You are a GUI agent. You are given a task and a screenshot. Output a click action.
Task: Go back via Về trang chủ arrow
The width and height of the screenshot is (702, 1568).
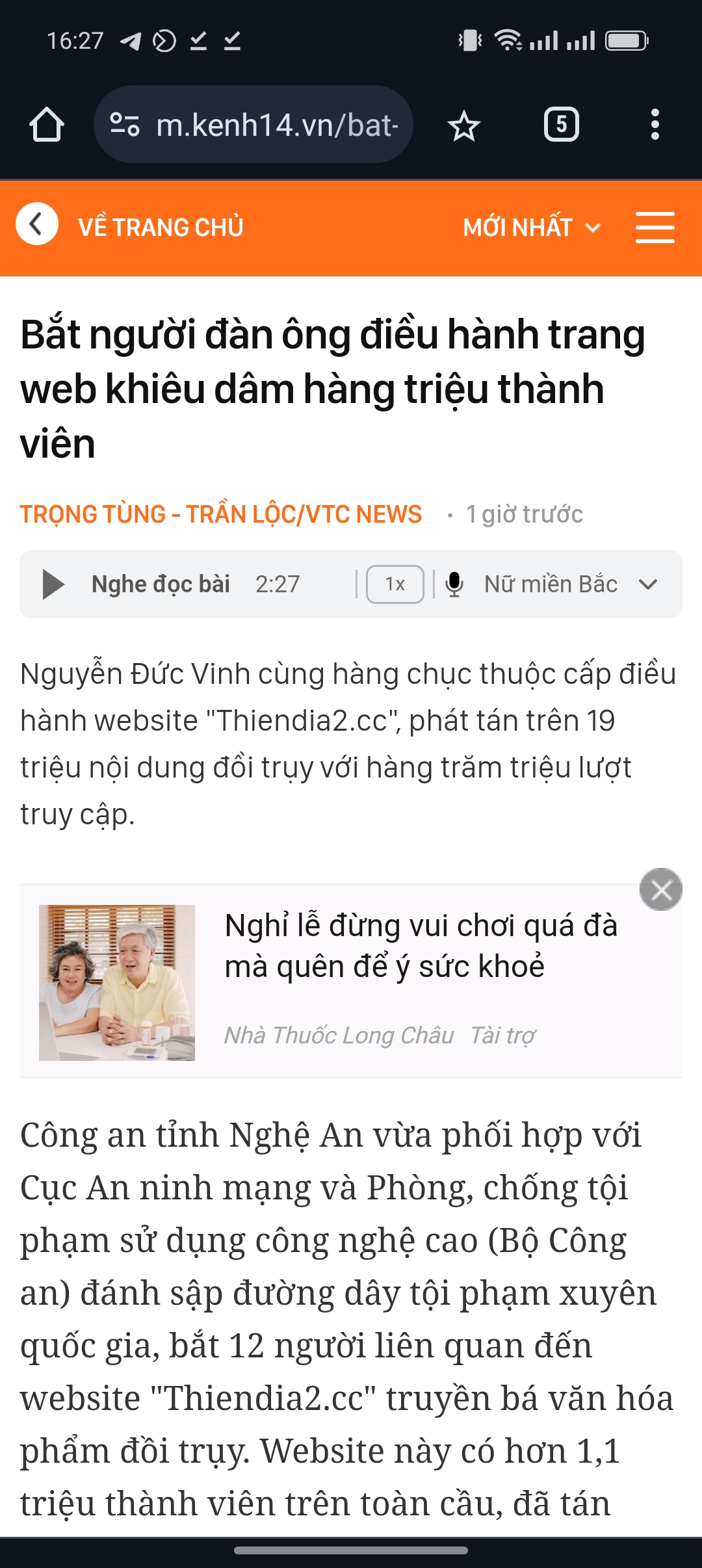pos(37,224)
